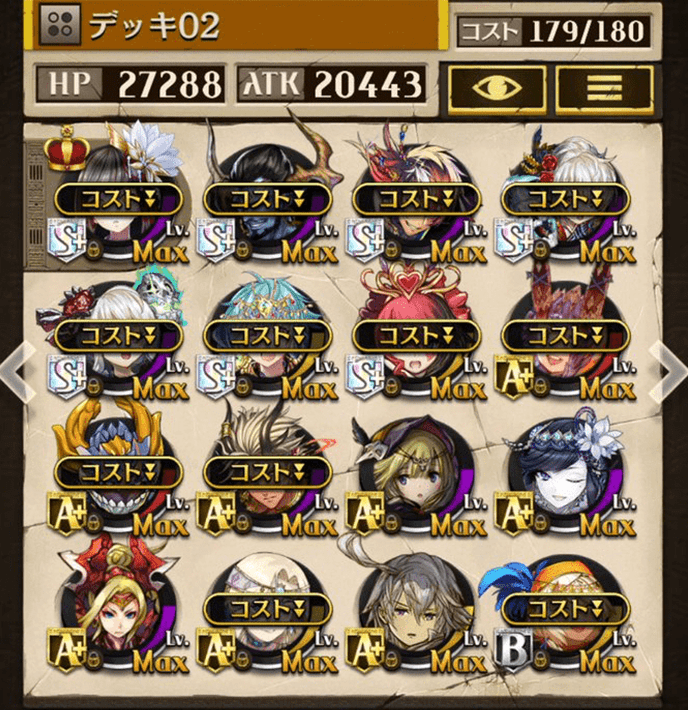Open the blonde girl with crow hood card
This screenshot has width=688, height=710.
point(415,472)
